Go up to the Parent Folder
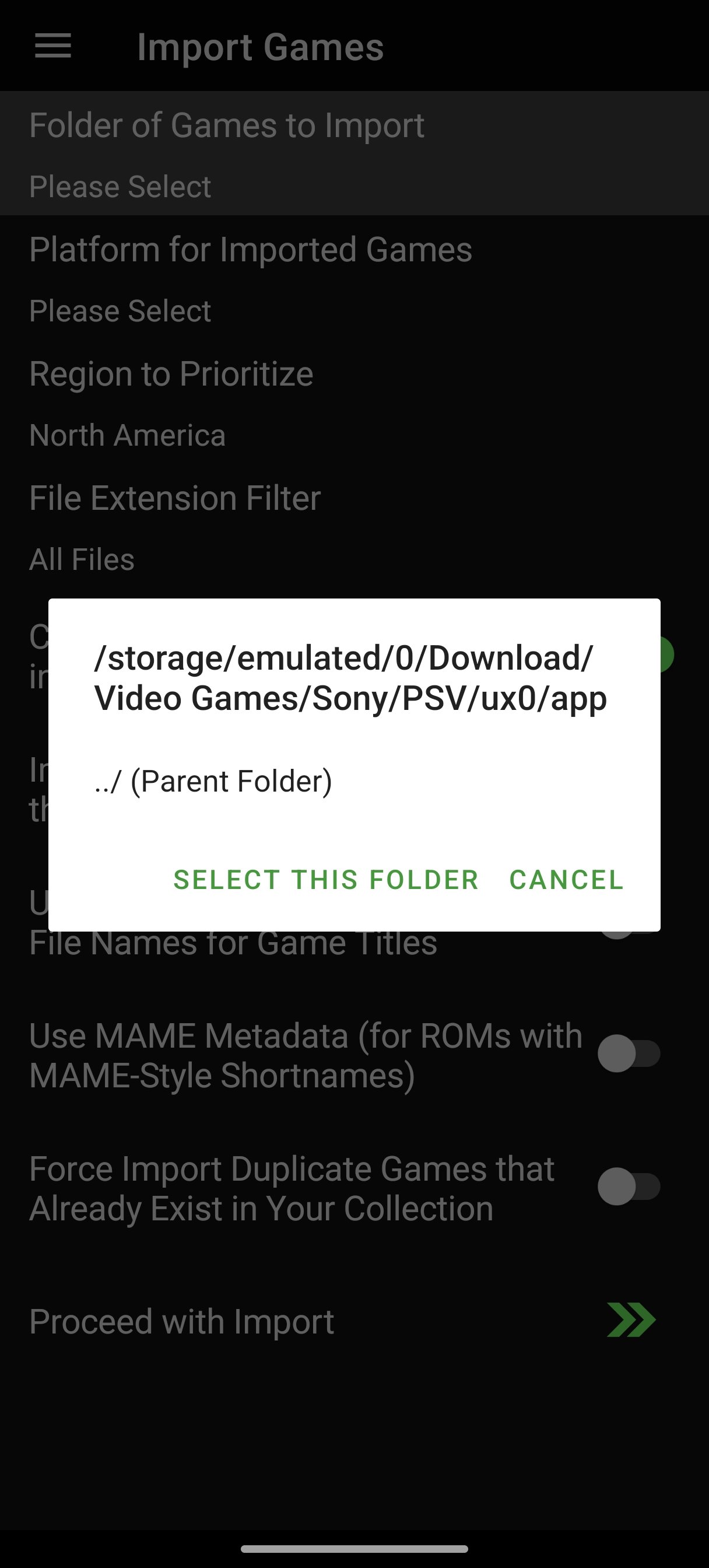709x1568 pixels. click(x=213, y=781)
